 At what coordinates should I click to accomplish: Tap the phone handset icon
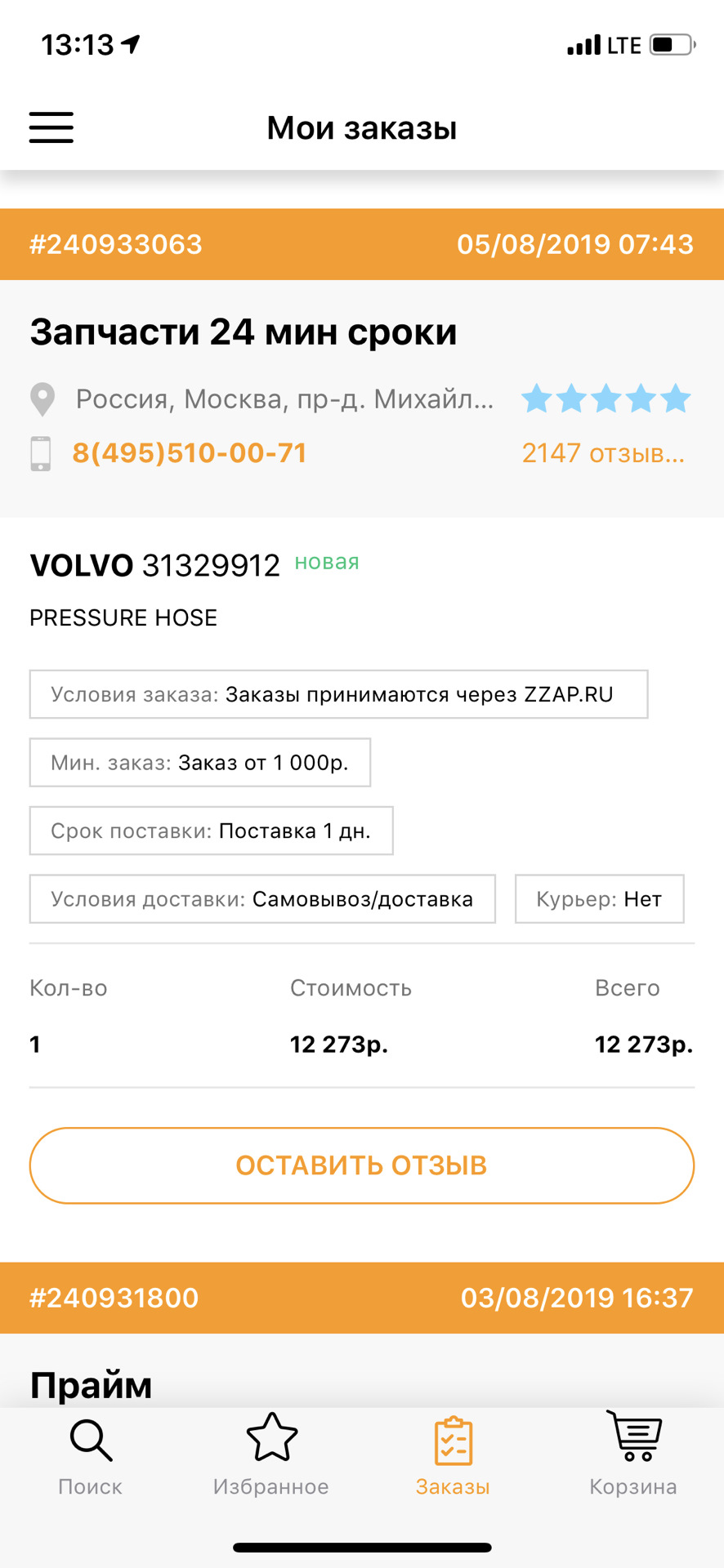(40, 452)
